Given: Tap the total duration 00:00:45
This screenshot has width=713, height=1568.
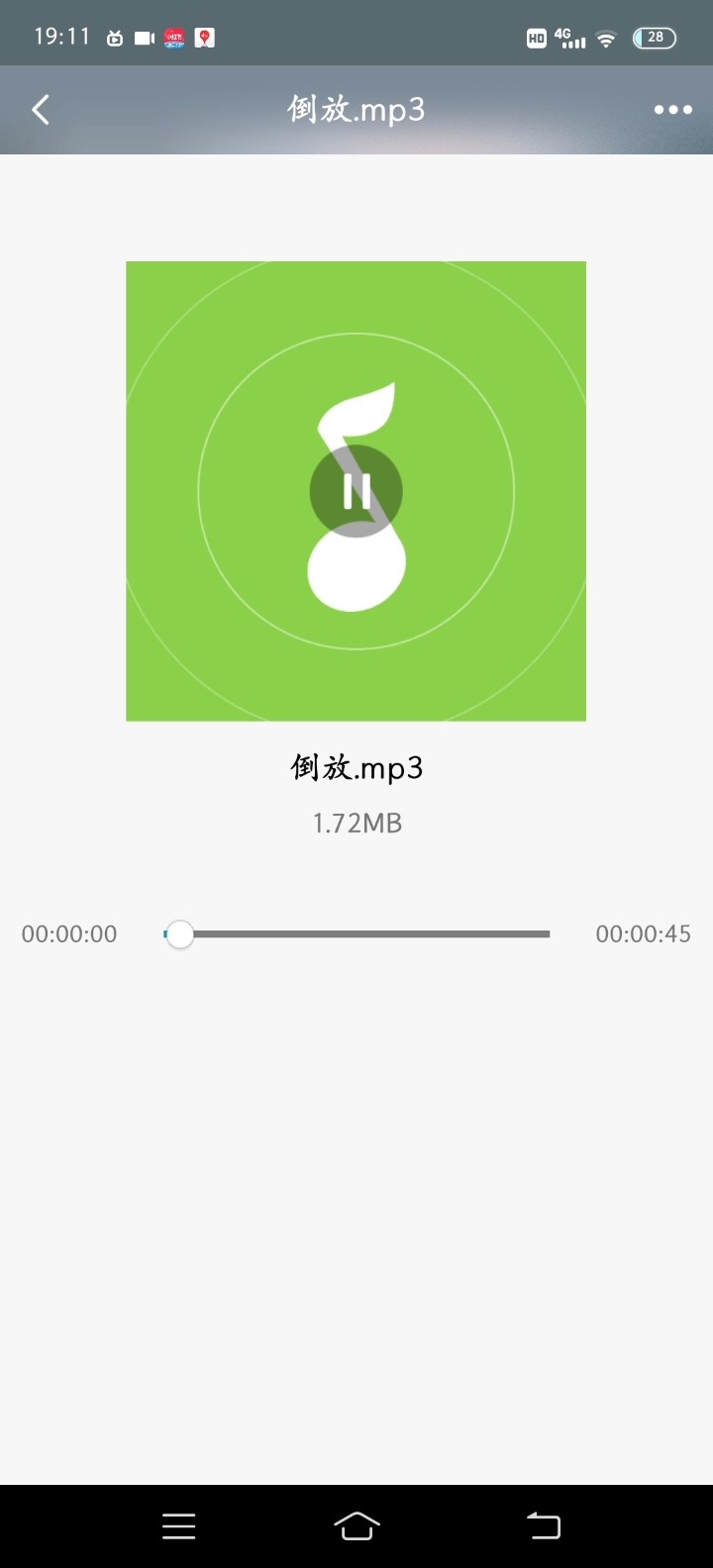Looking at the screenshot, I should (643, 933).
